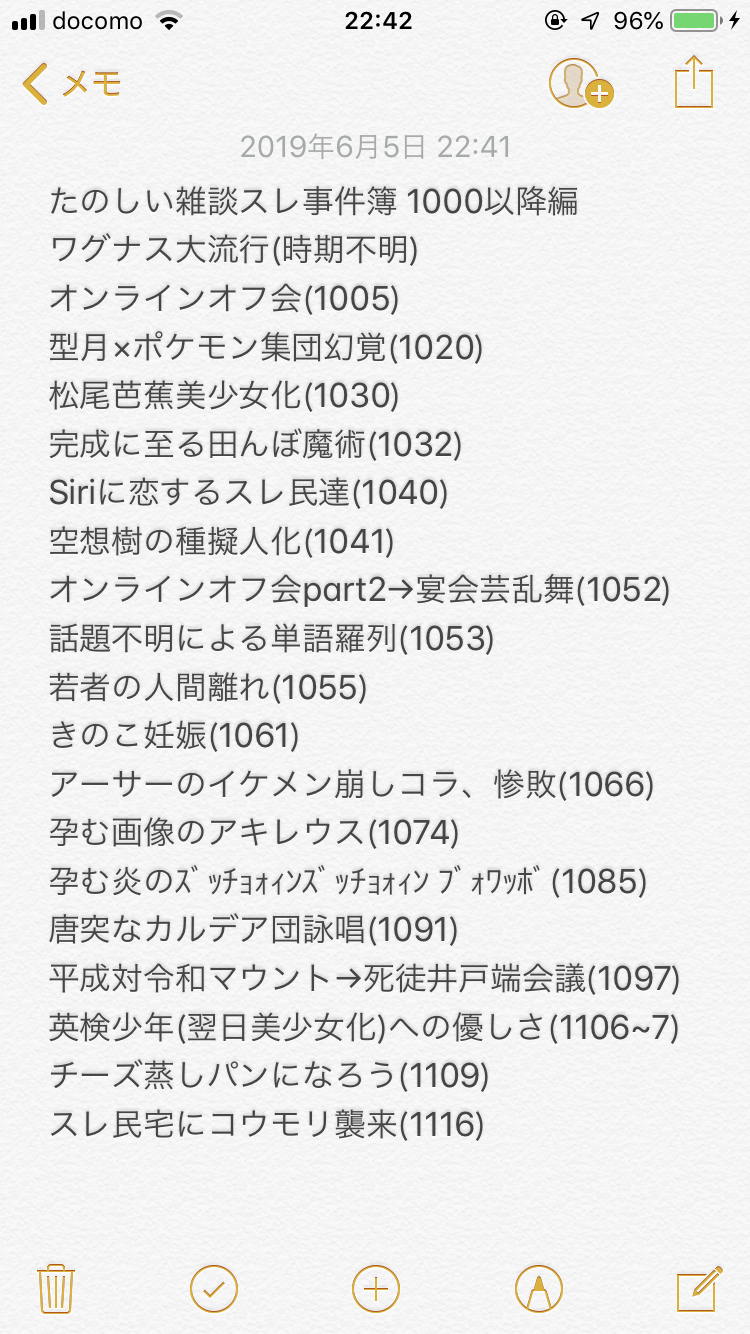
Task: Compose a new note
Action: pos(699,1287)
